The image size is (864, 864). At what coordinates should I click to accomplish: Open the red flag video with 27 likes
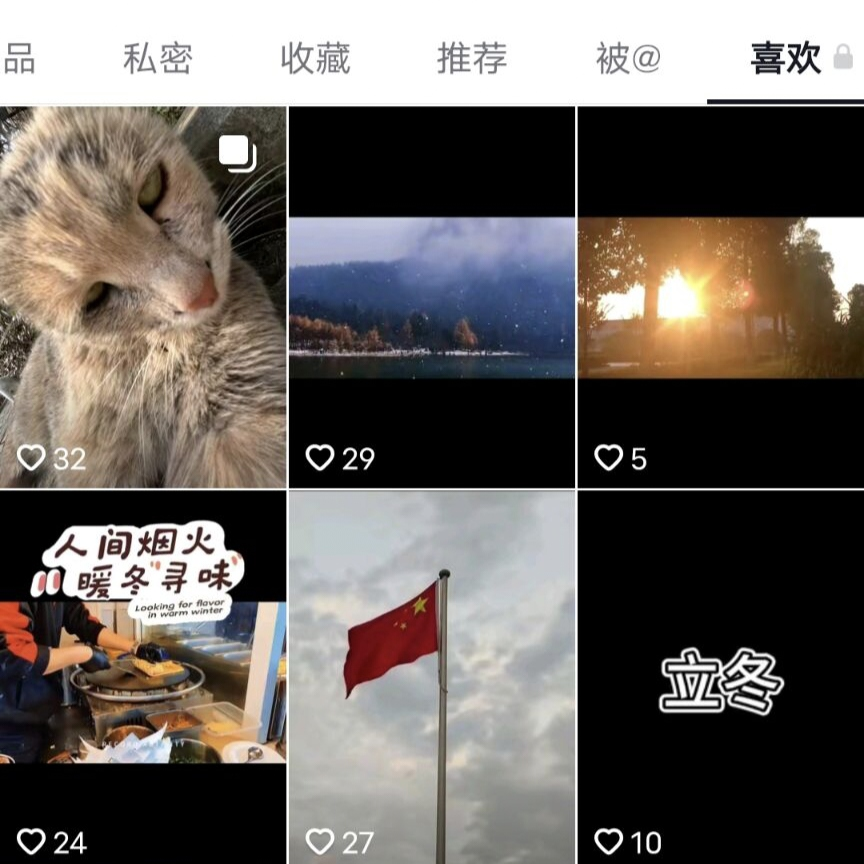(x=431, y=677)
